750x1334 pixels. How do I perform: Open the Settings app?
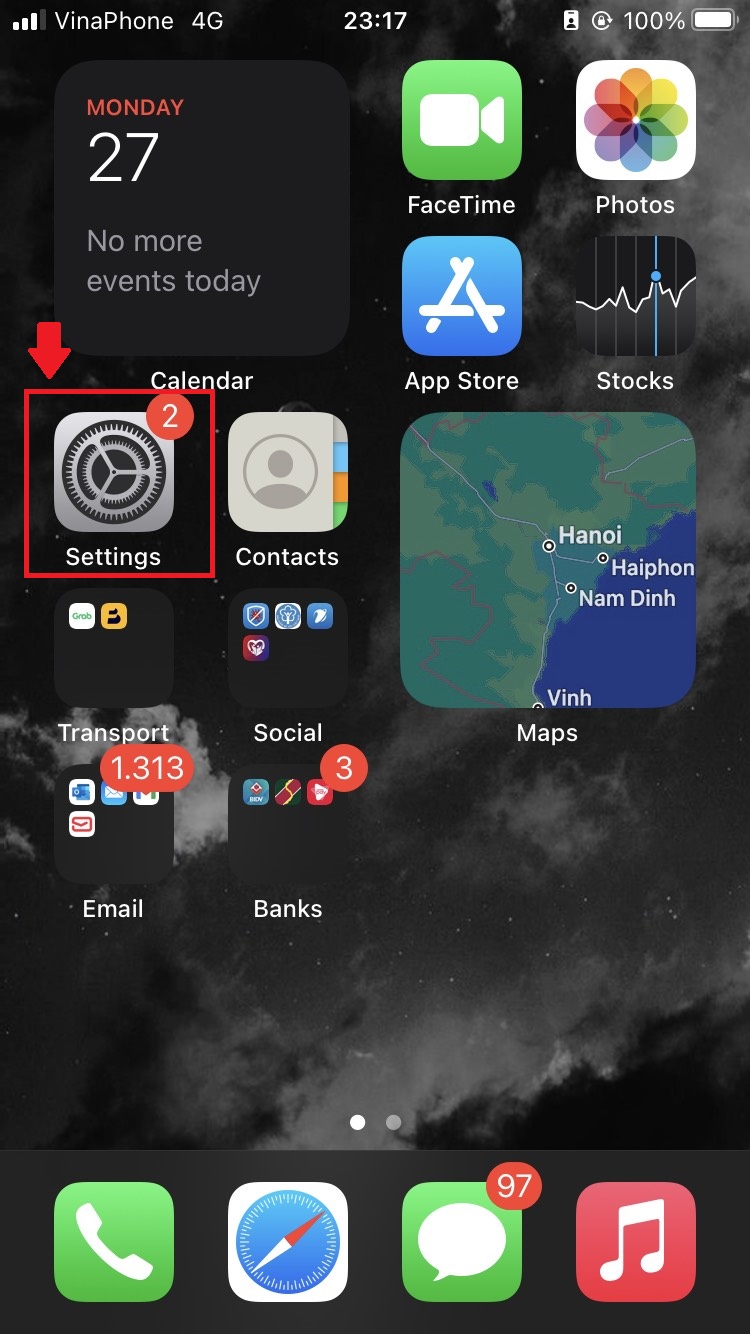point(113,472)
